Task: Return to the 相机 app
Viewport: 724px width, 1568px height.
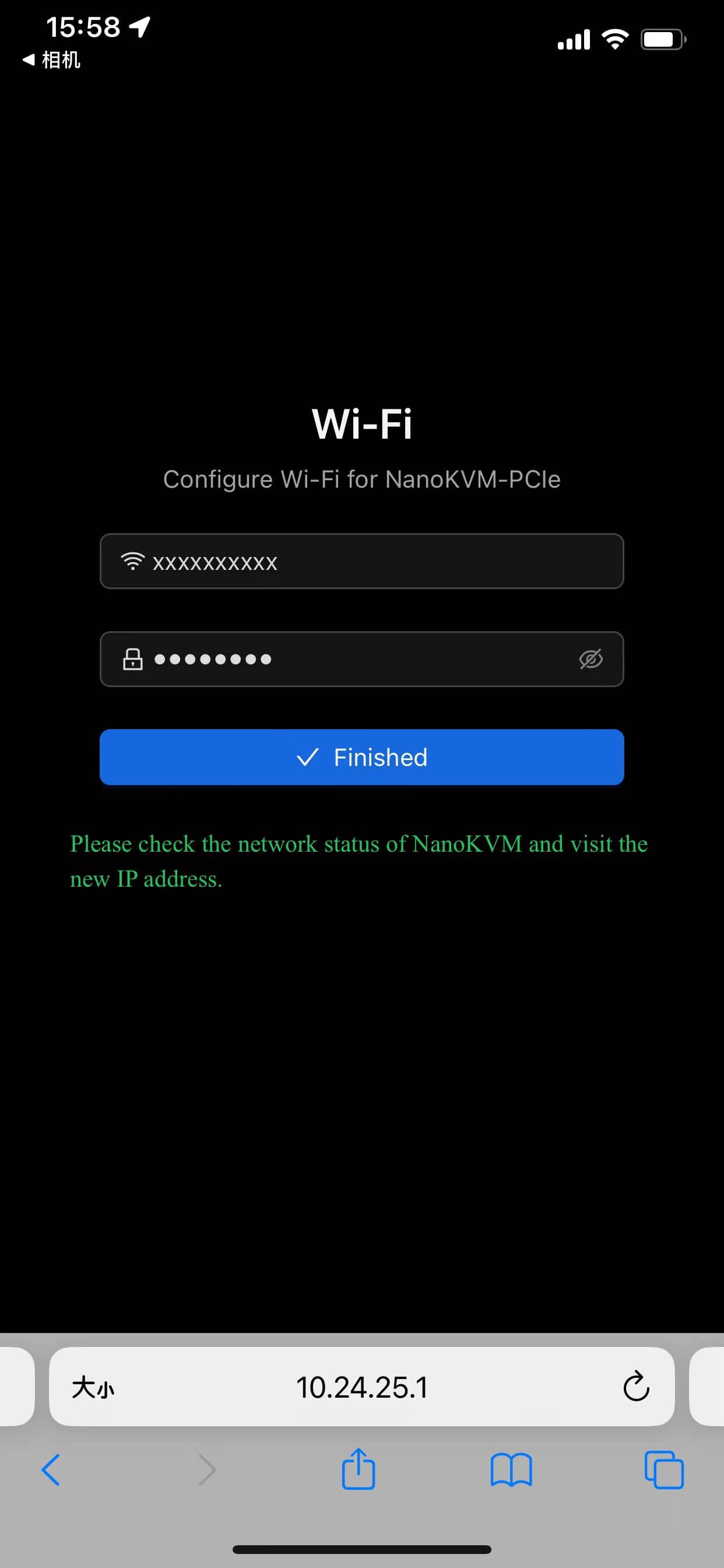Action: point(51,60)
